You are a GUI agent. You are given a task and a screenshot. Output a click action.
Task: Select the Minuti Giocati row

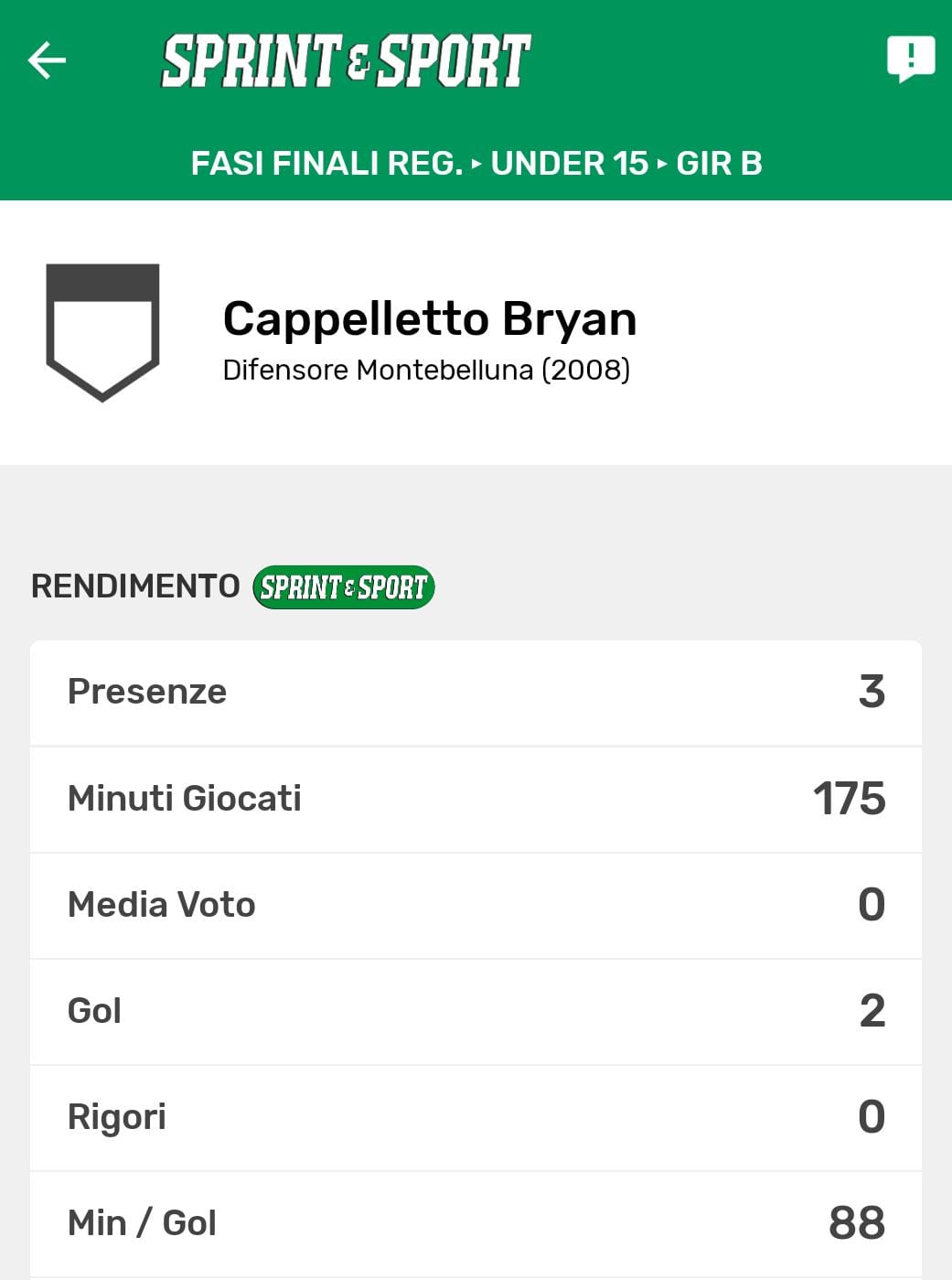tap(476, 799)
